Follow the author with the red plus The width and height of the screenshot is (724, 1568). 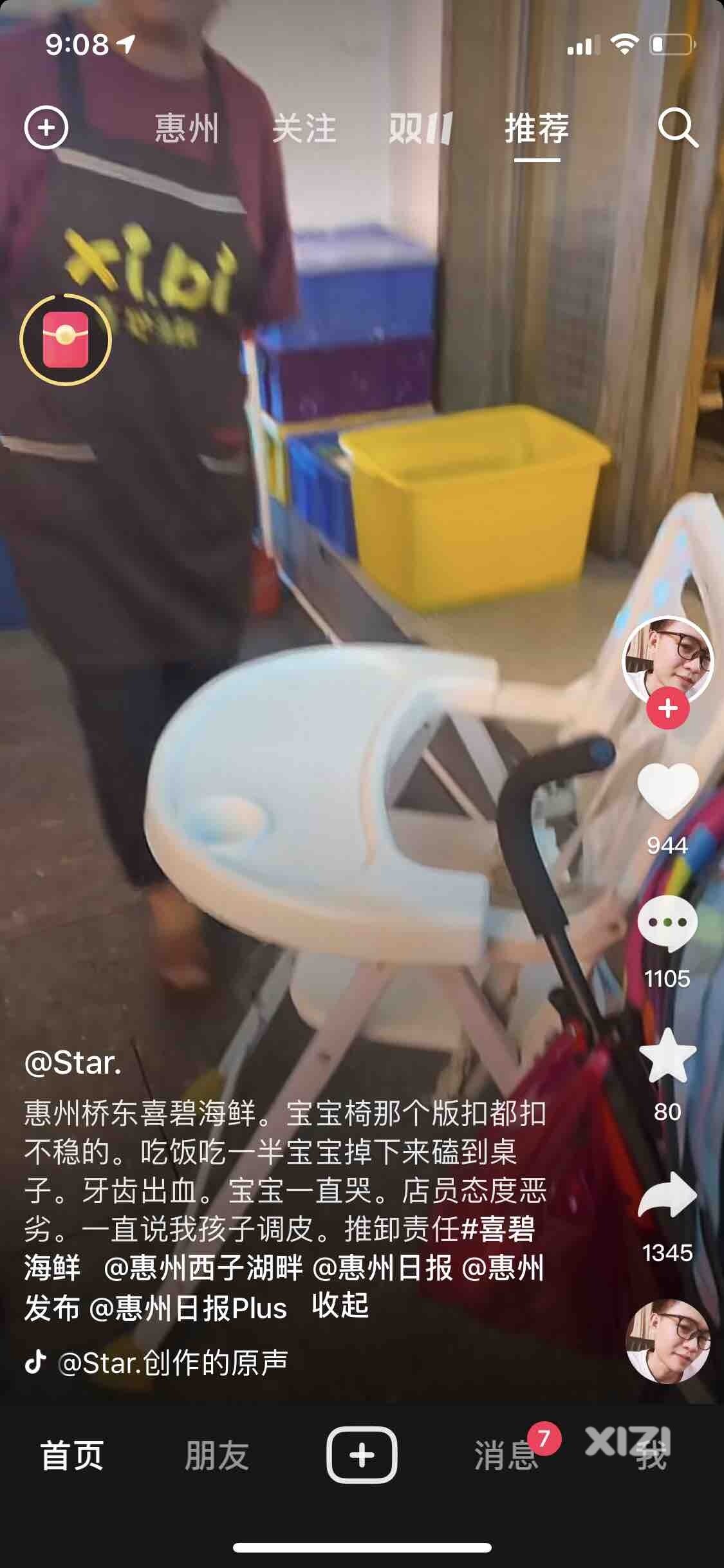(667, 709)
